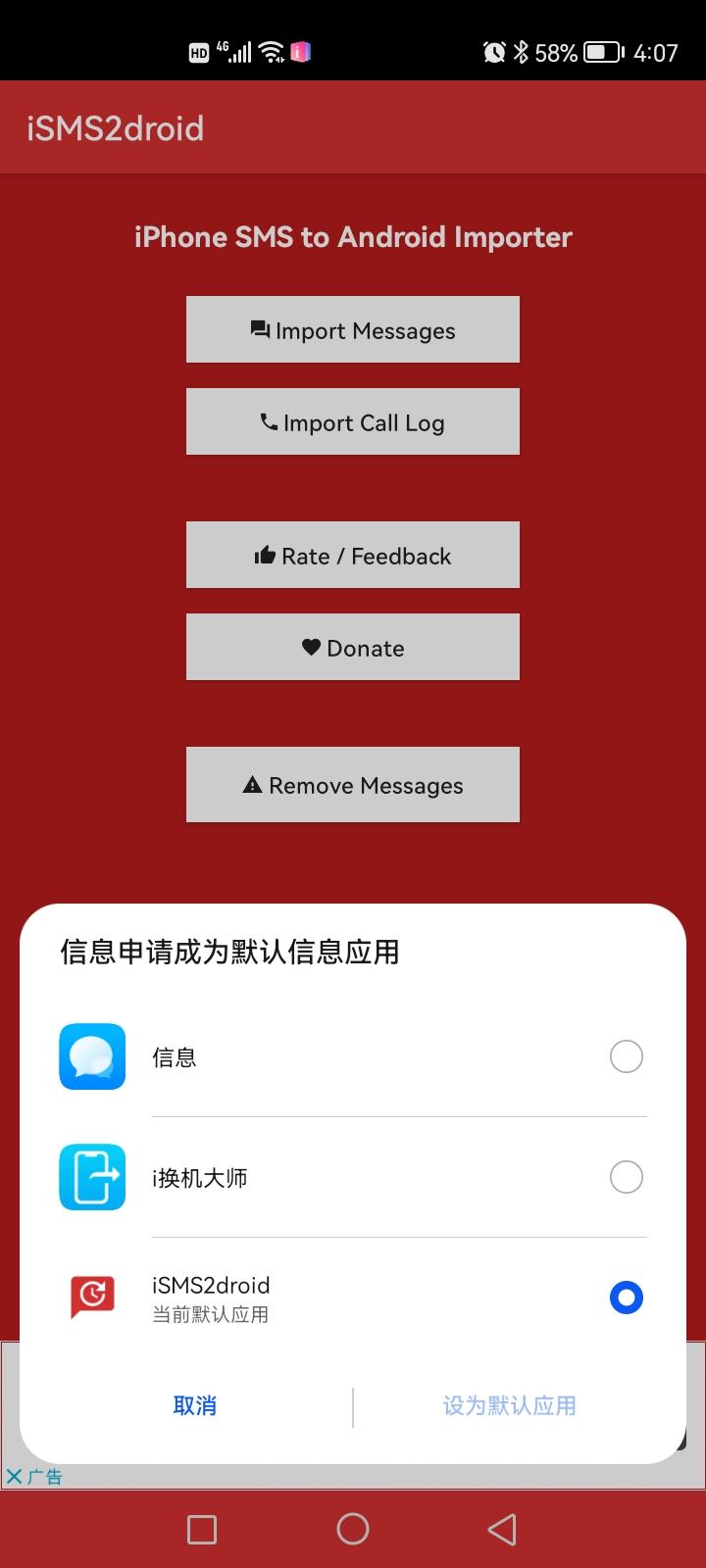Tap the Remove Messages button
706x1568 pixels.
point(353,784)
